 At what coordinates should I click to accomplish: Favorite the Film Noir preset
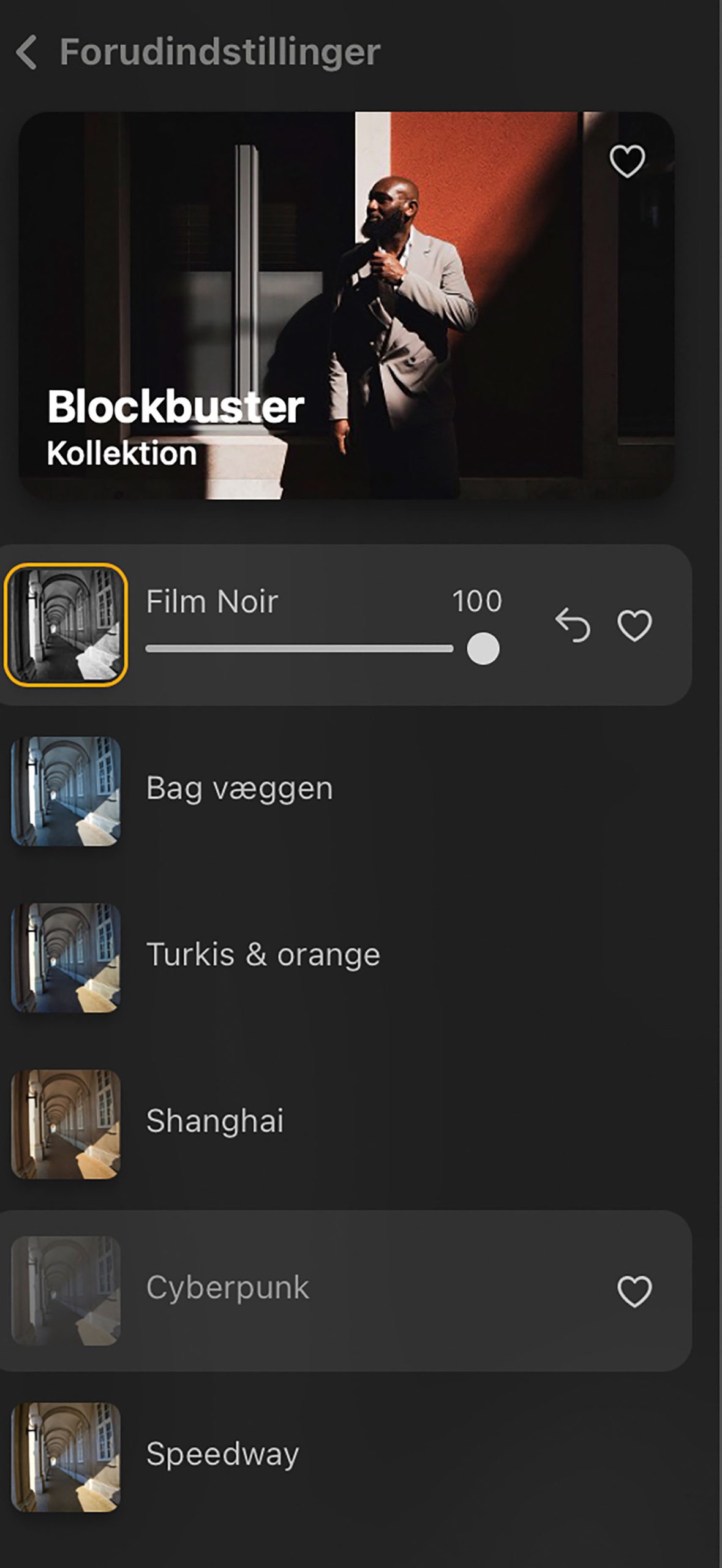(x=634, y=625)
